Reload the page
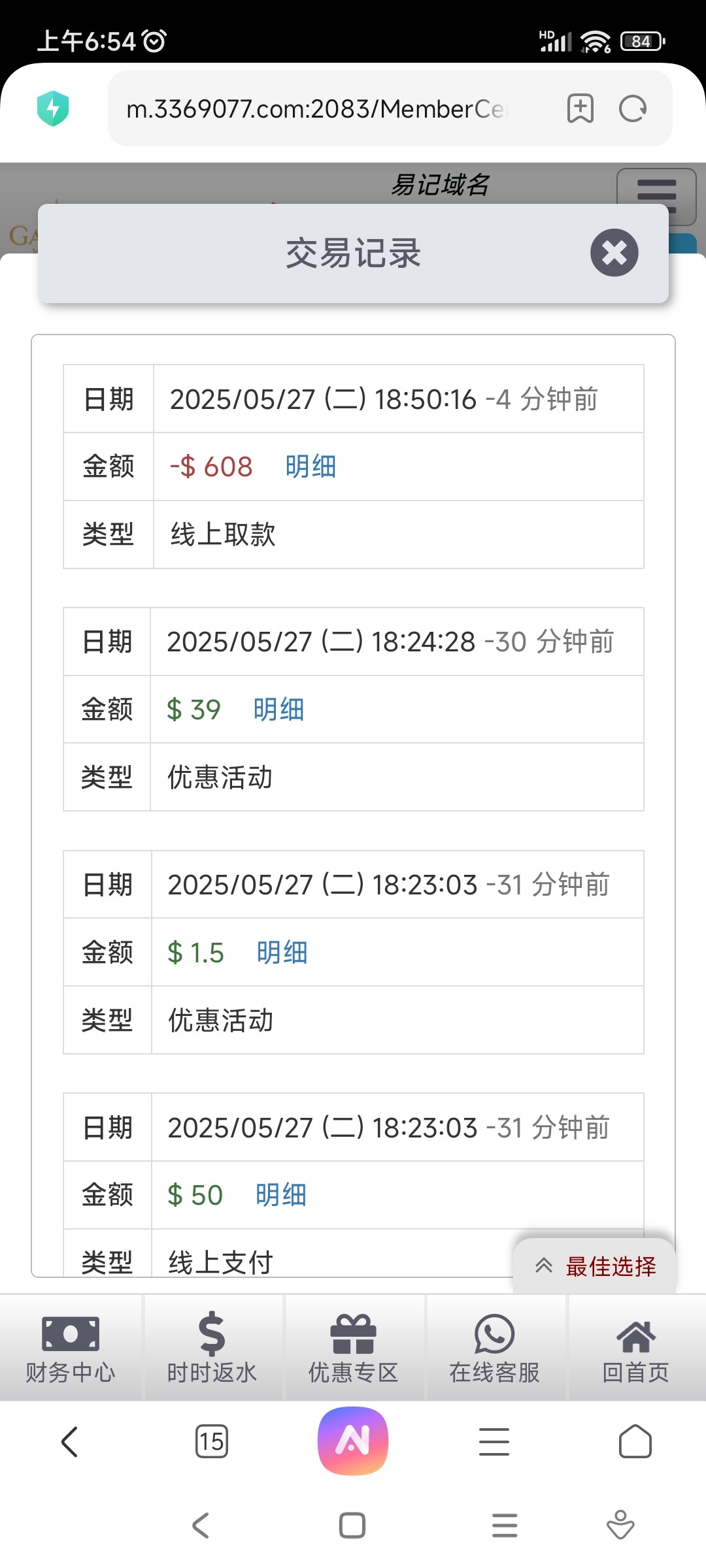Viewport: 706px width, 1568px height. 632,108
